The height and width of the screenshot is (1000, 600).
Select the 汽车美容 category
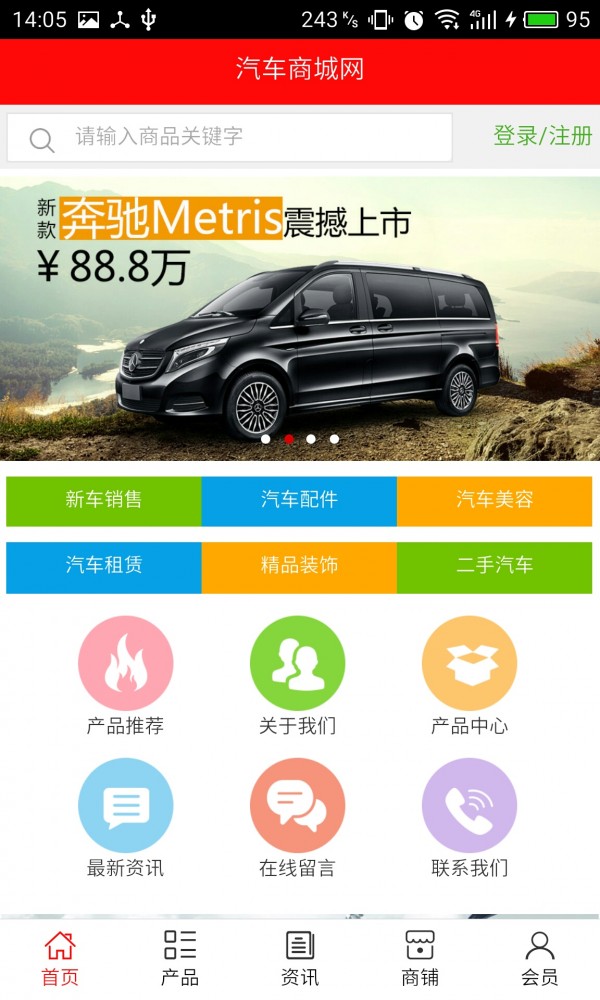point(494,500)
